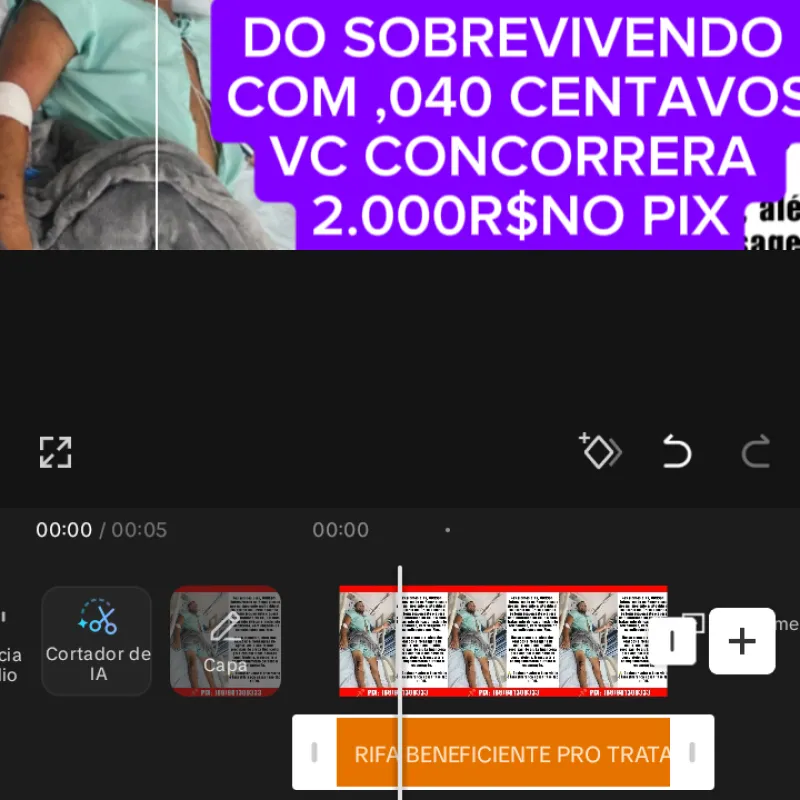
Task: Edit the Capa cover thumbnail
Action: point(225,641)
